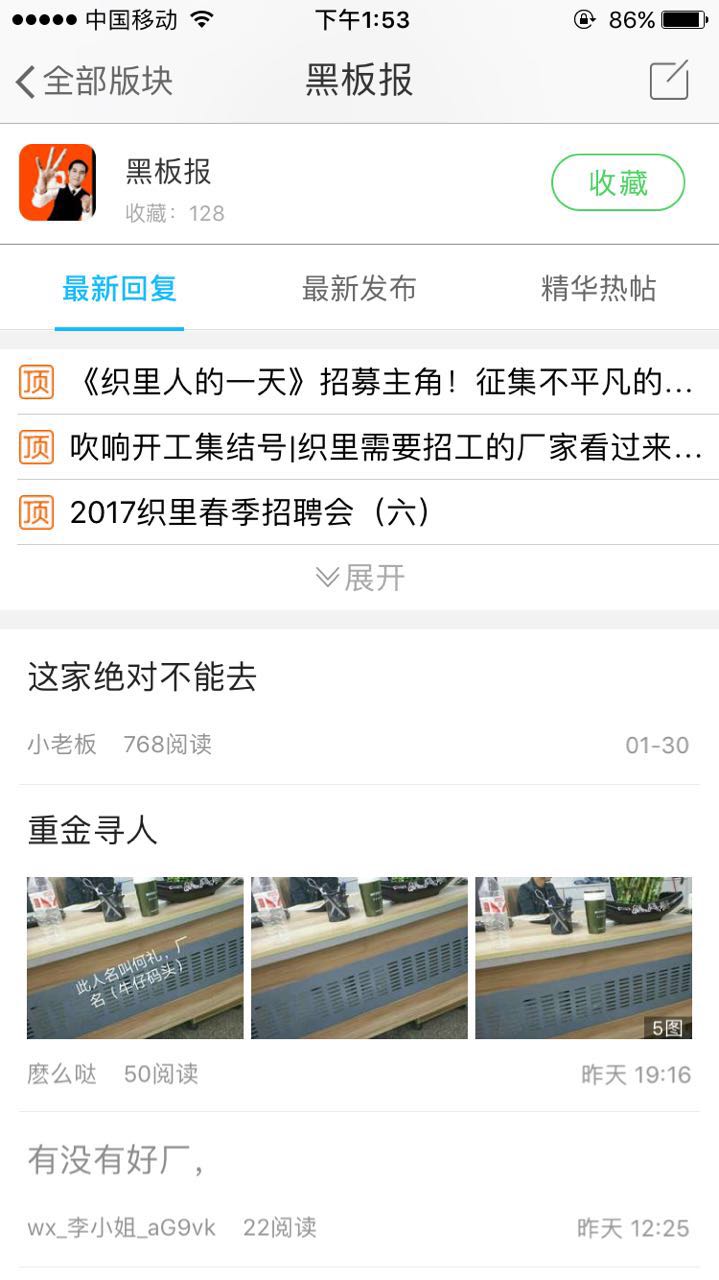
Task: Open the post 有没有好厂
Action: [x=117, y=1160]
